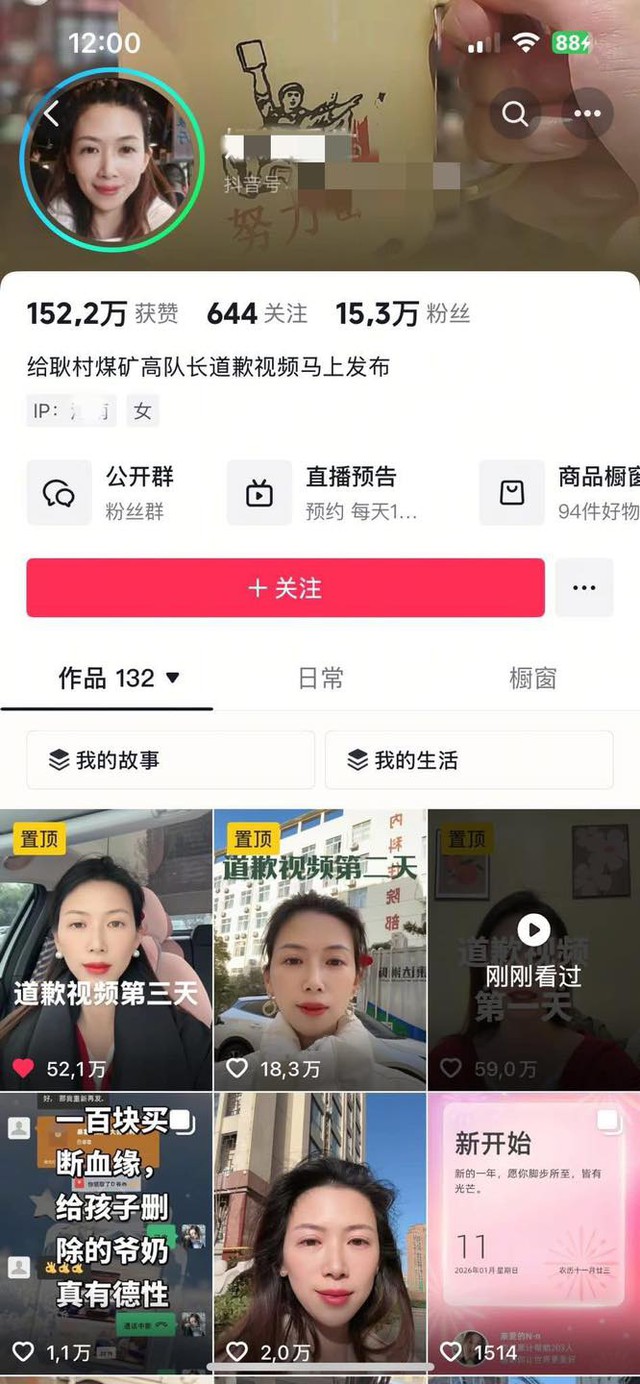
Task: Switch to the 日常 tab
Action: [x=321, y=678]
